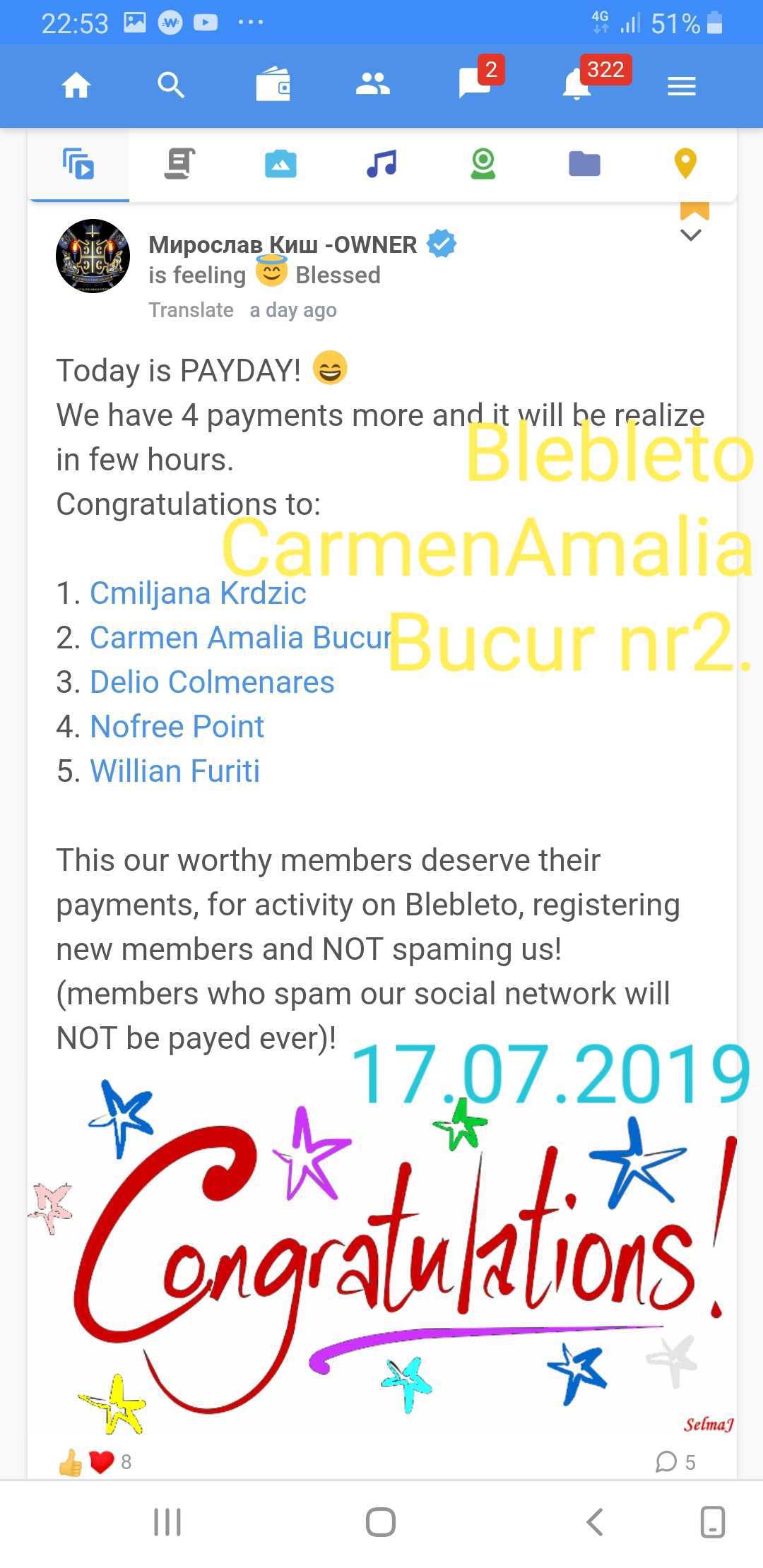Screen dimensions: 763x1568
Task: Open the friends icon
Action: [372, 85]
